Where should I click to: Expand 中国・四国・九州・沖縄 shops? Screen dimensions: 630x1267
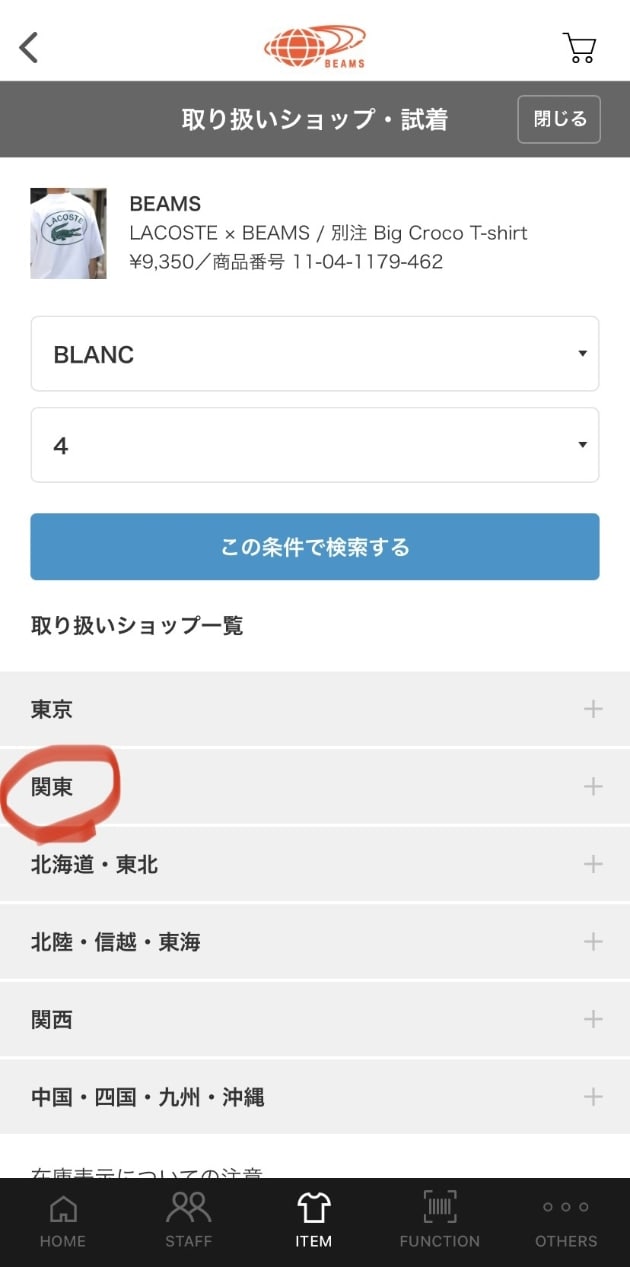coord(315,1097)
